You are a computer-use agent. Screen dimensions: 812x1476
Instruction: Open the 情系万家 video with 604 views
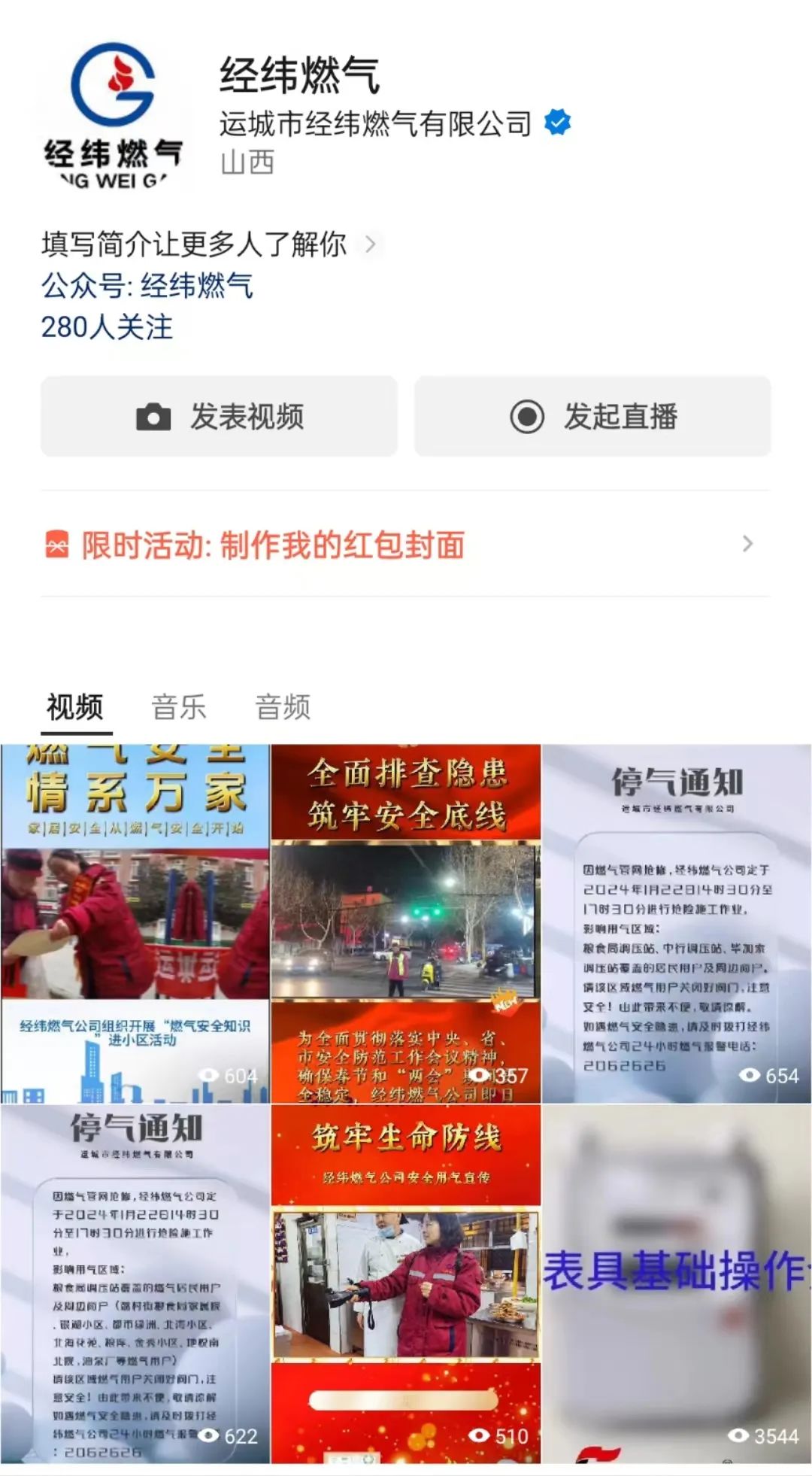[x=135, y=924]
